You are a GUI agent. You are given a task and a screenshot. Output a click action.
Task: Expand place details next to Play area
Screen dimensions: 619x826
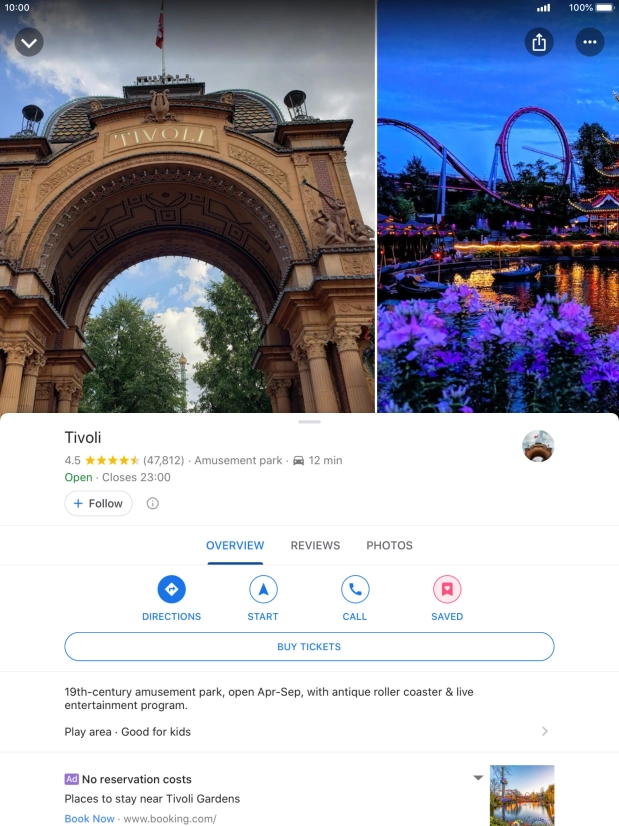click(x=545, y=731)
